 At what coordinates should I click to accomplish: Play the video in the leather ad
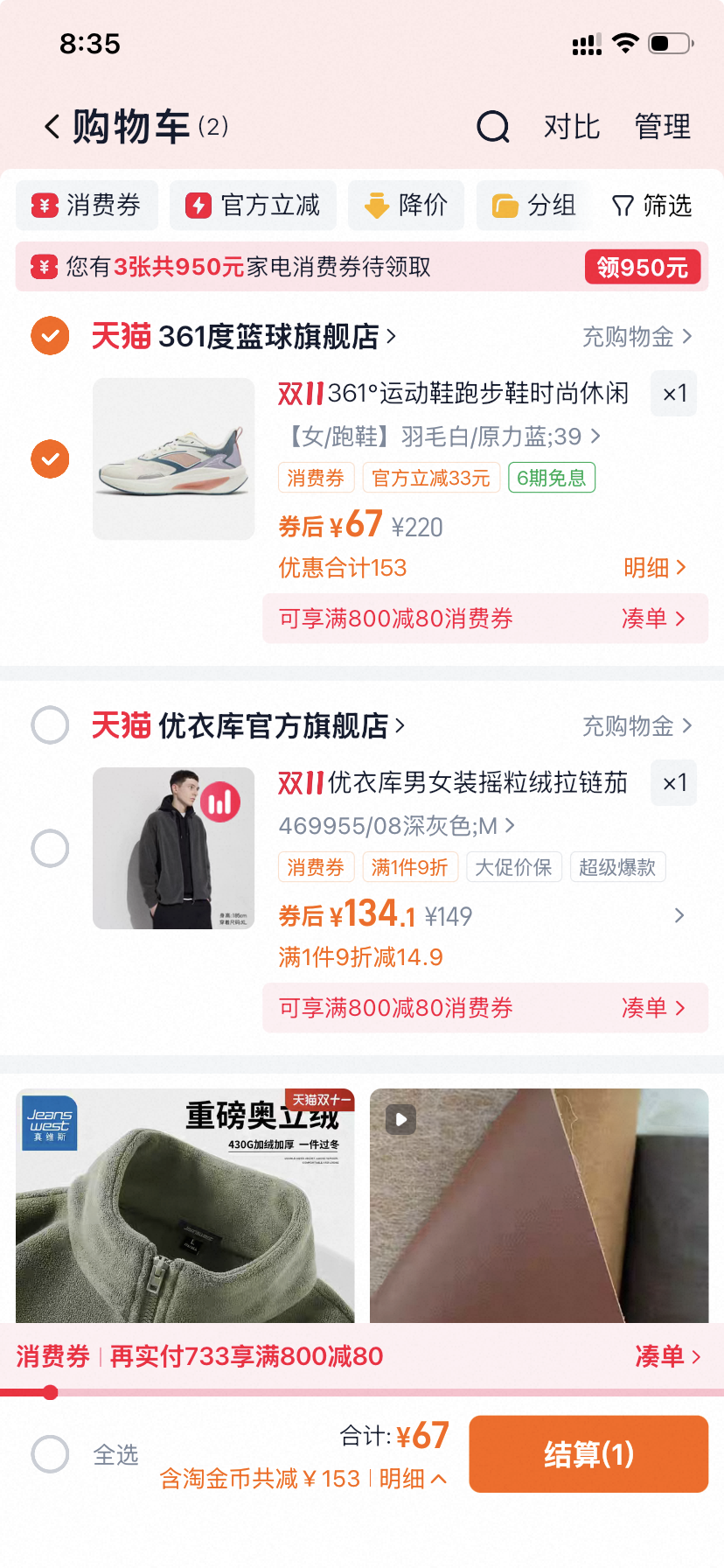(x=400, y=1119)
